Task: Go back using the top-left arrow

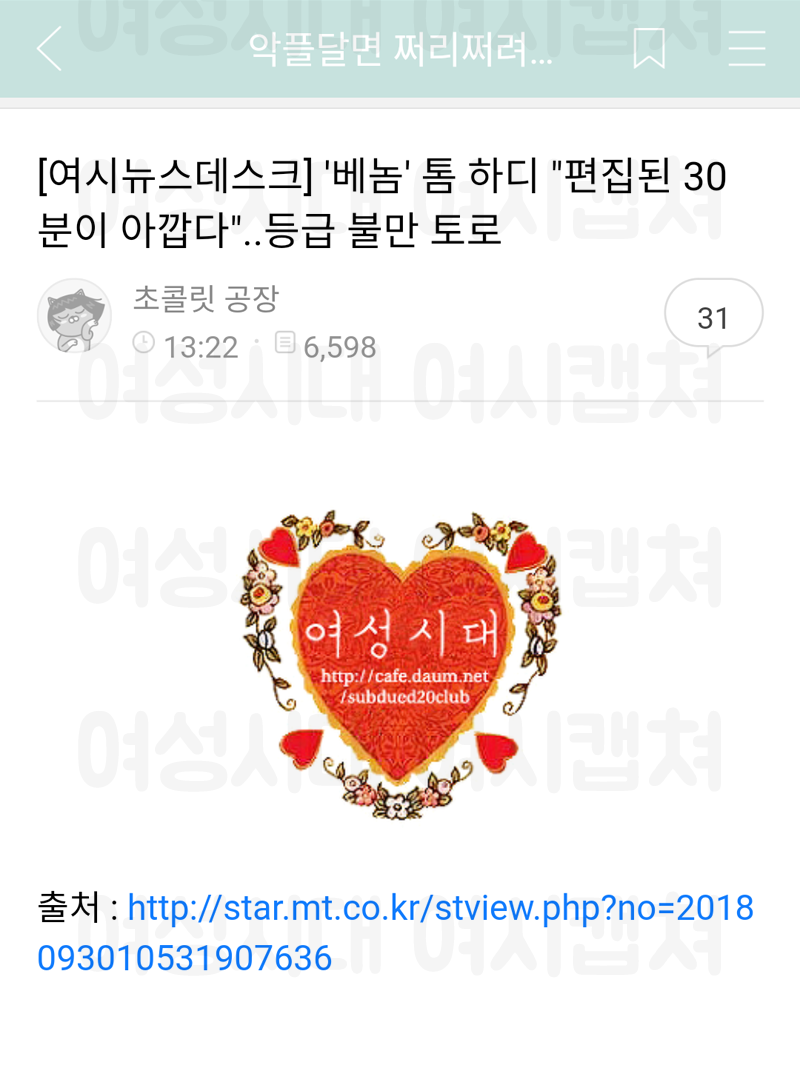Action: tap(49, 48)
